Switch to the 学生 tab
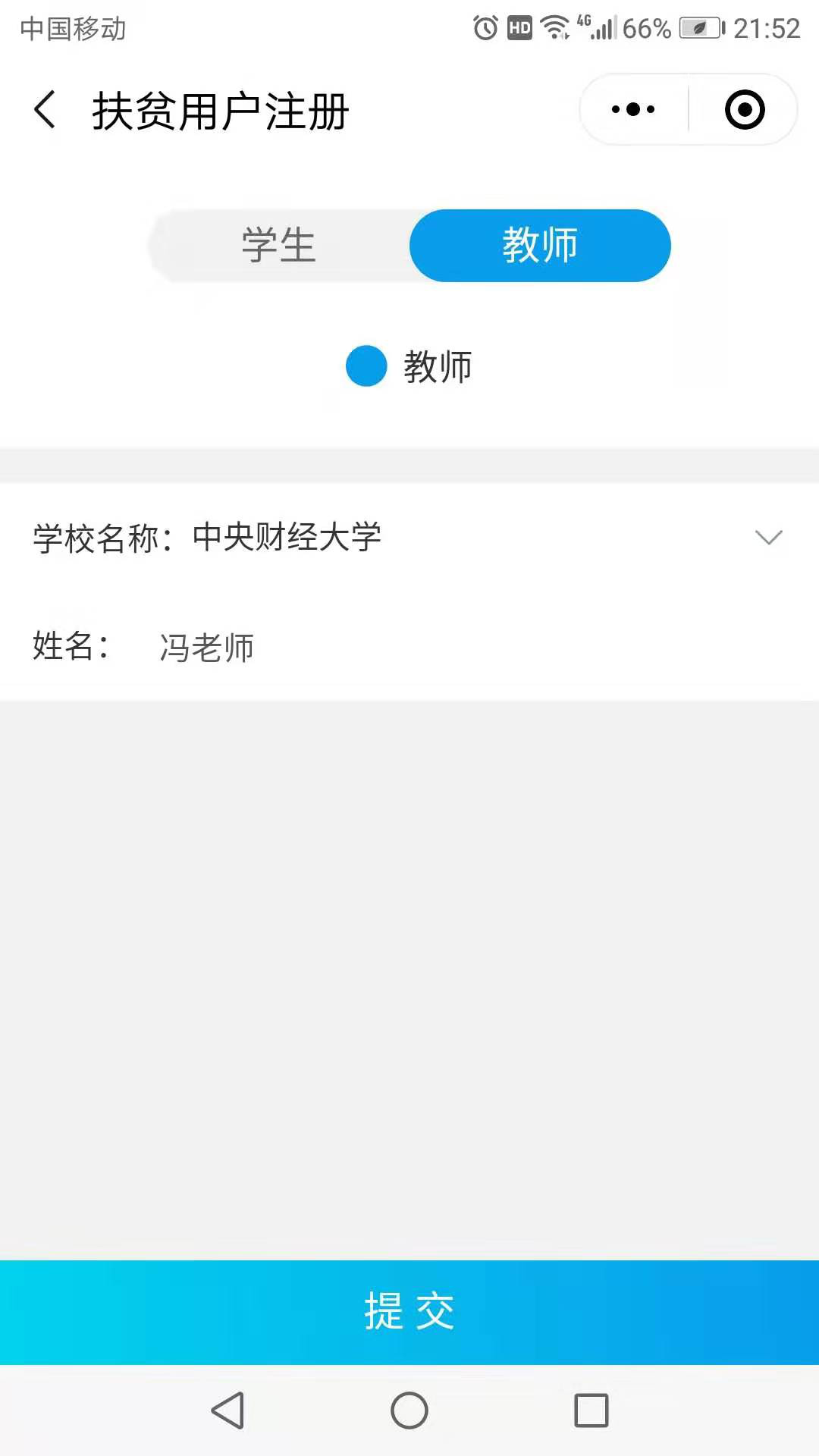The image size is (819, 1456). 279,246
